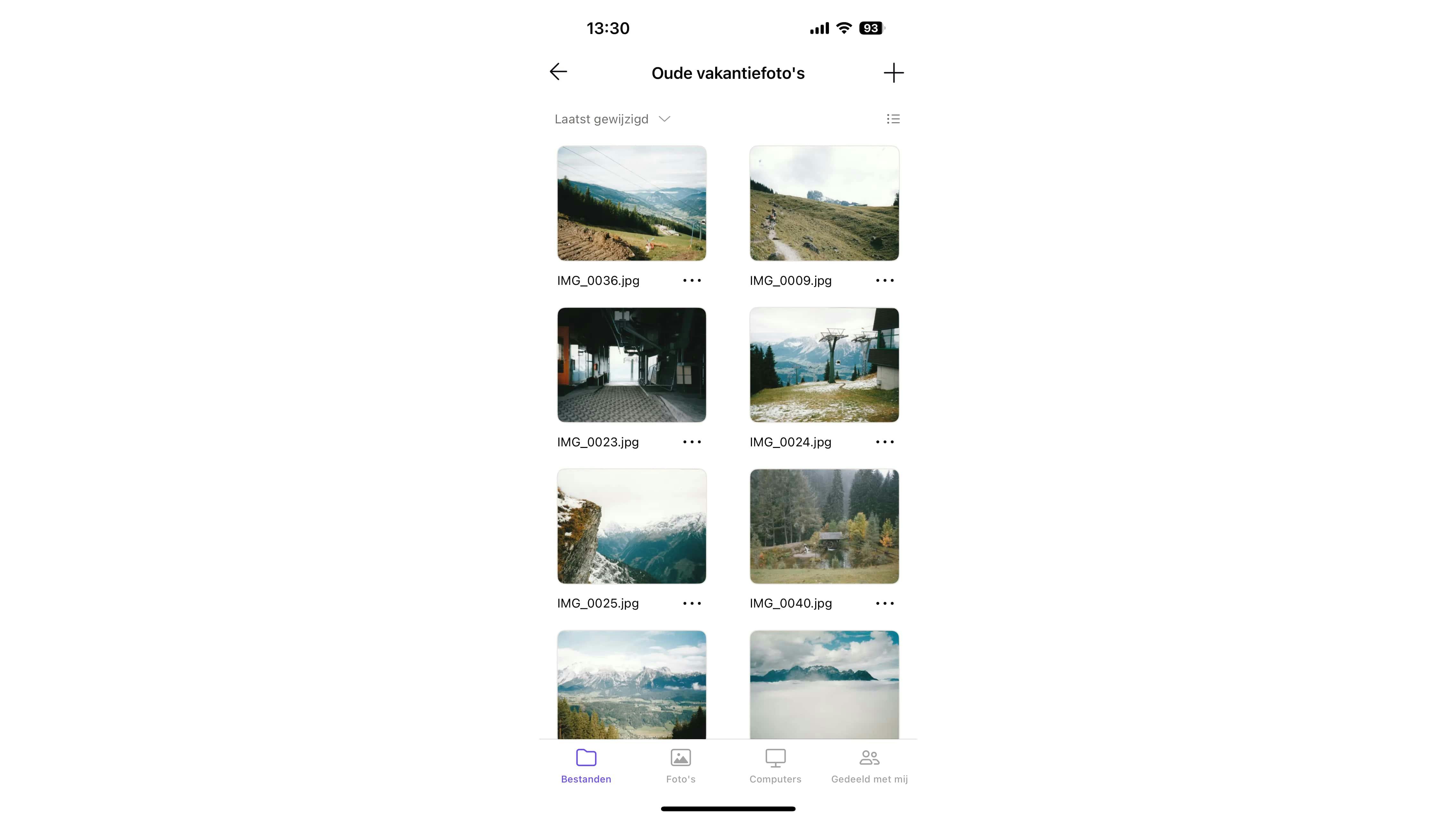Open the Laatst gewijzigd sort dropdown
1456x819 pixels.
point(612,119)
